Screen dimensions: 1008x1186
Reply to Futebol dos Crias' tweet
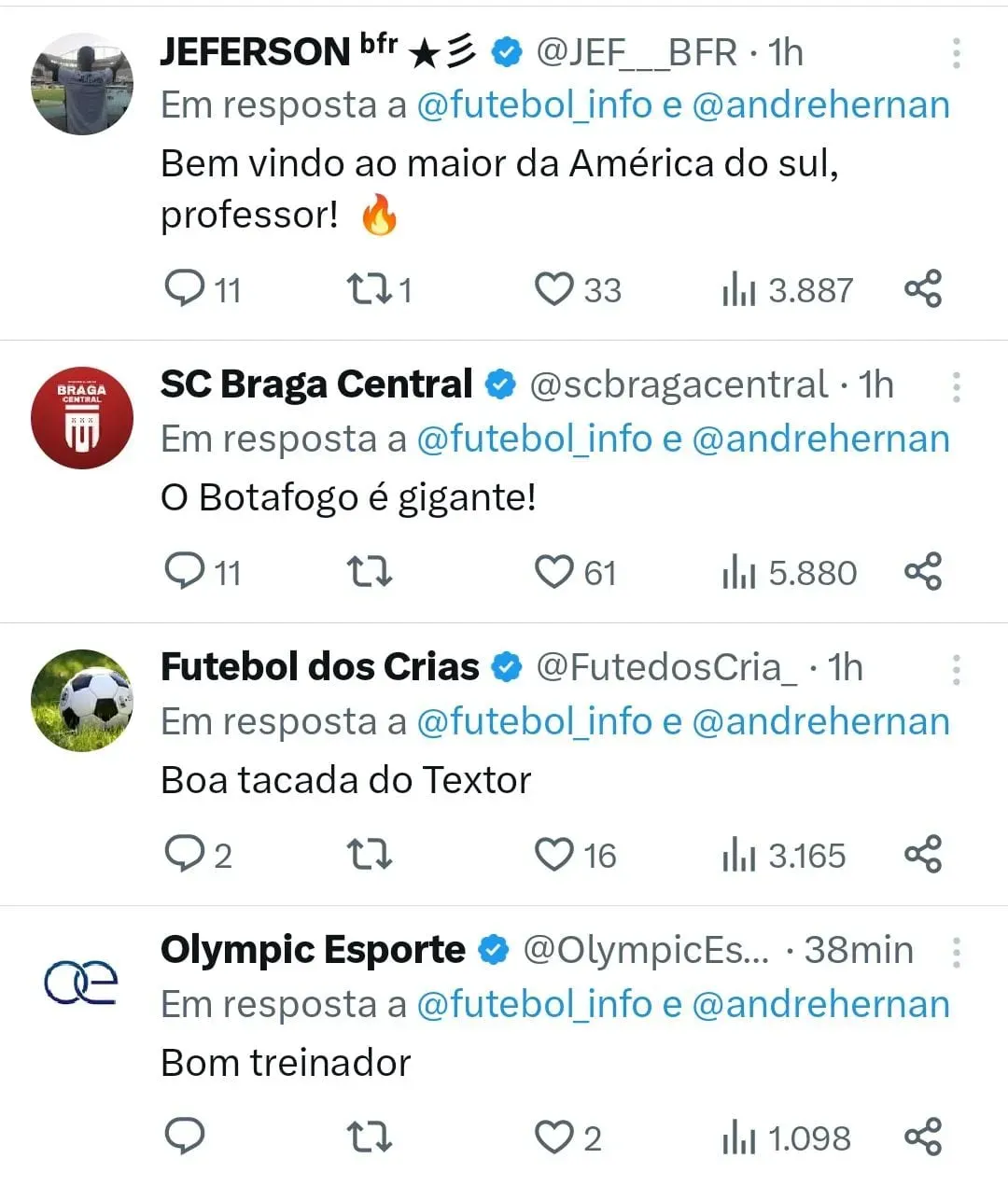pos(185,854)
